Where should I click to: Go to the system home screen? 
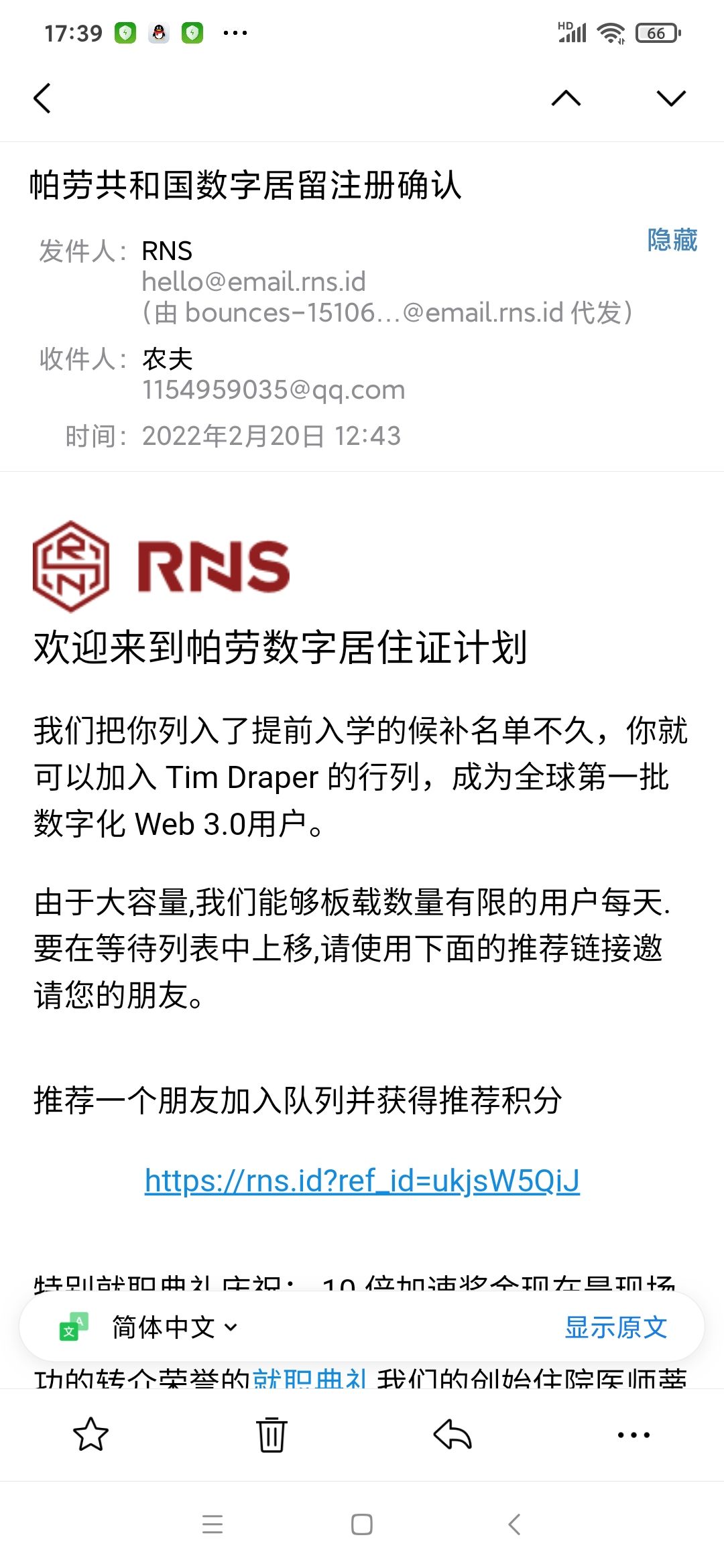[362, 1524]
